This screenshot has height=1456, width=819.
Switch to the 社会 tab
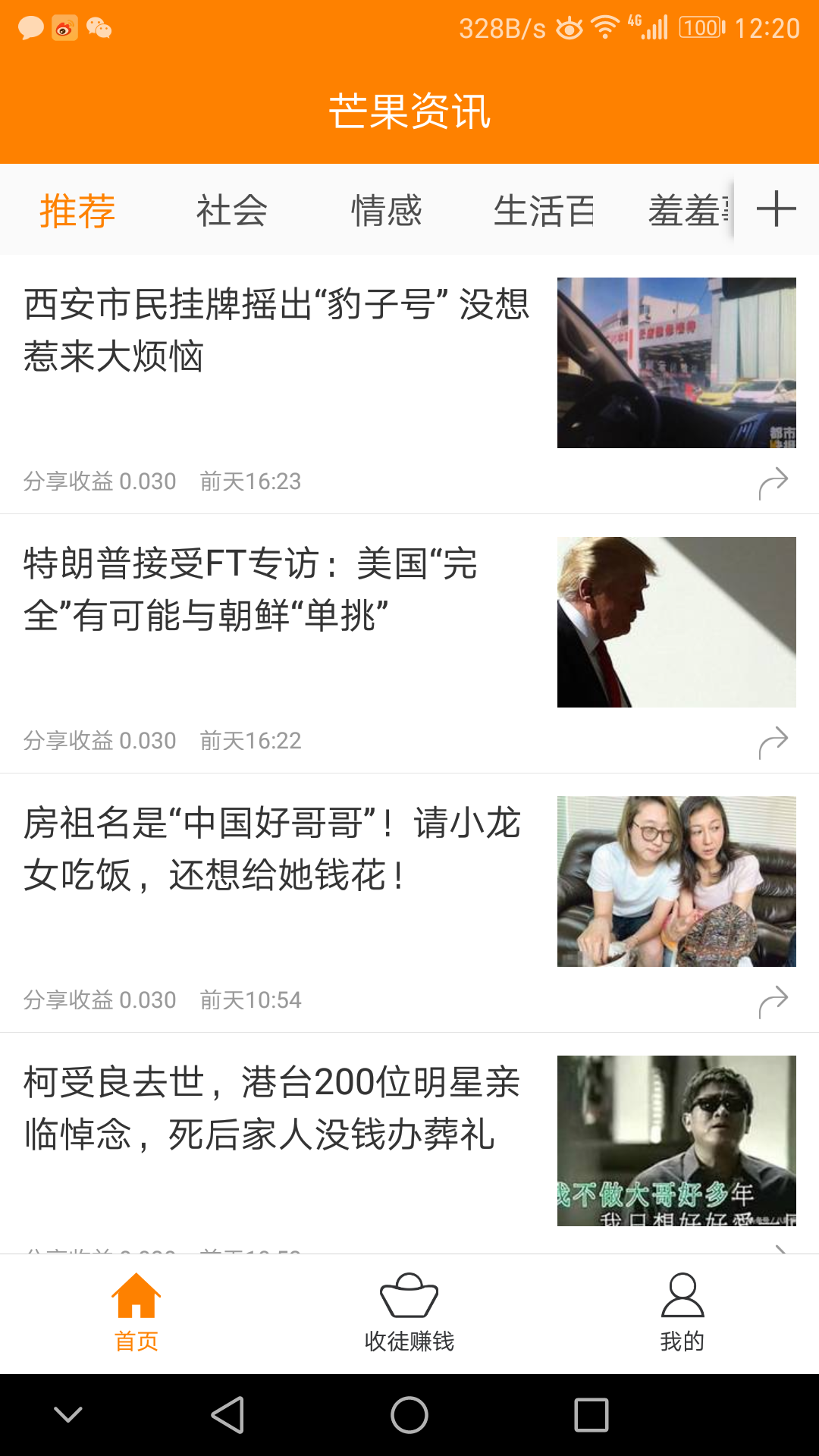click(x=231, y=210)
